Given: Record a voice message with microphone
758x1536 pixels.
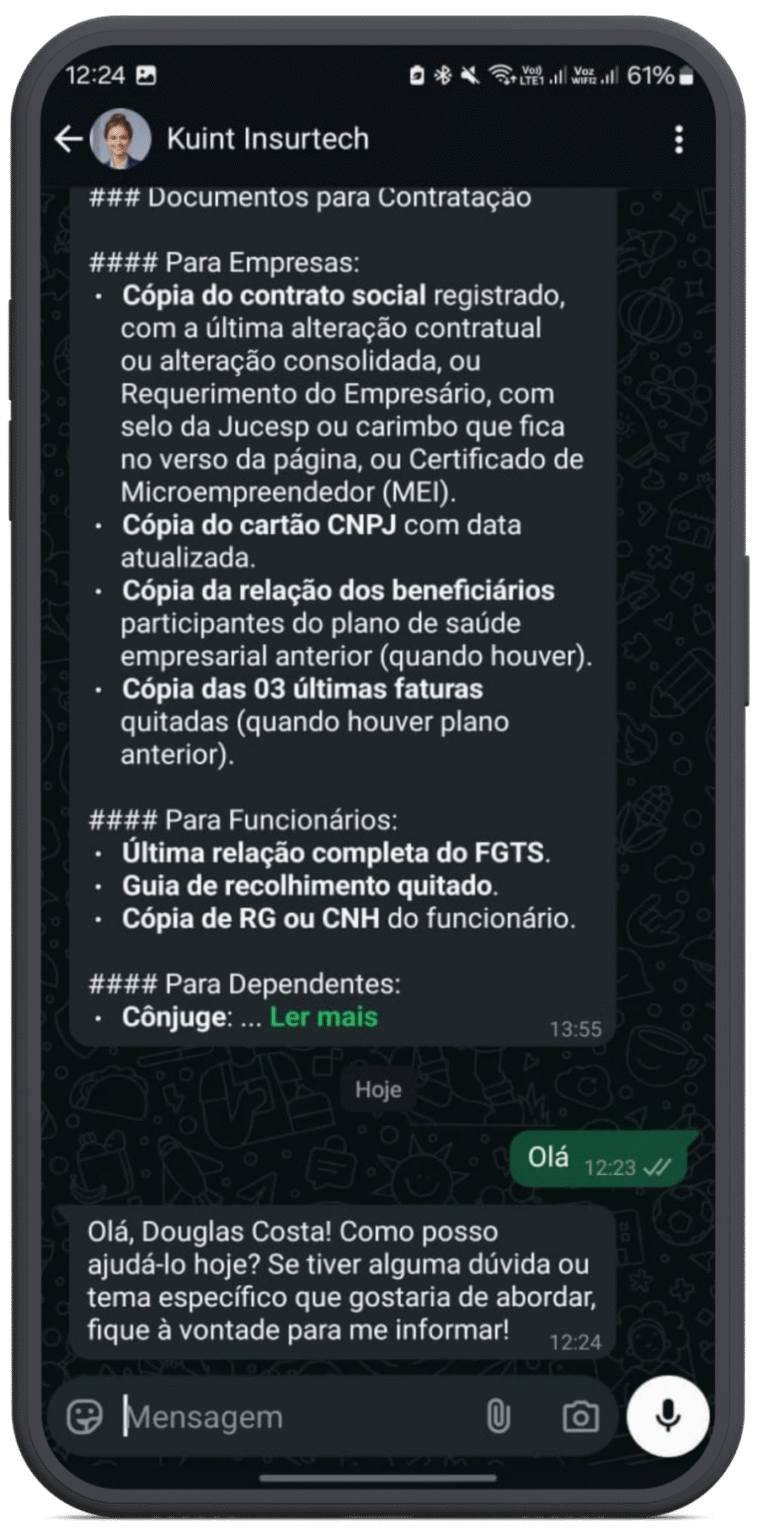Looking at the screenshot, I should click(668, 1416).
